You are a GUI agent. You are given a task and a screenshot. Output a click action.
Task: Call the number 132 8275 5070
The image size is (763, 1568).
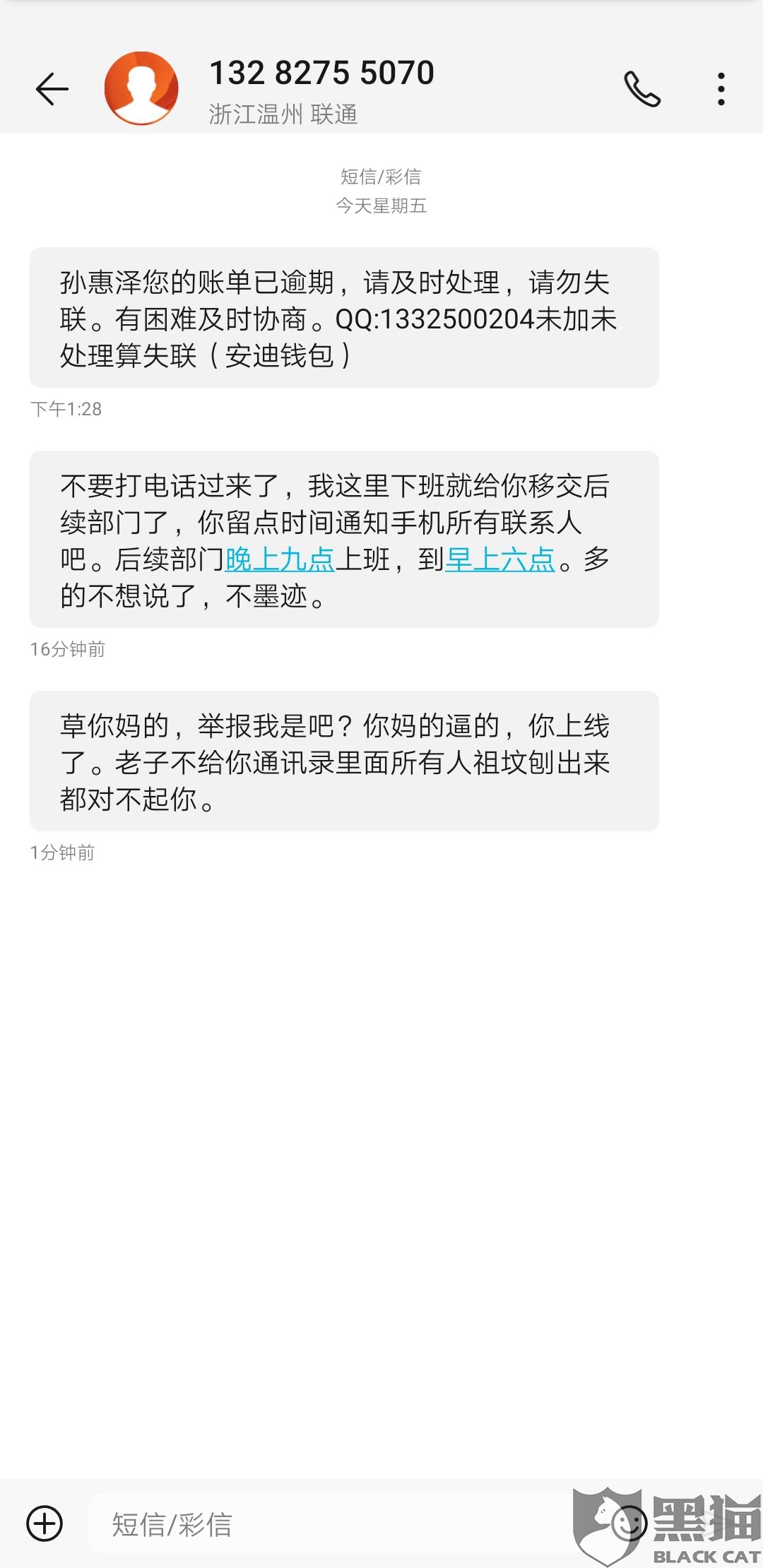coord(642,89)
